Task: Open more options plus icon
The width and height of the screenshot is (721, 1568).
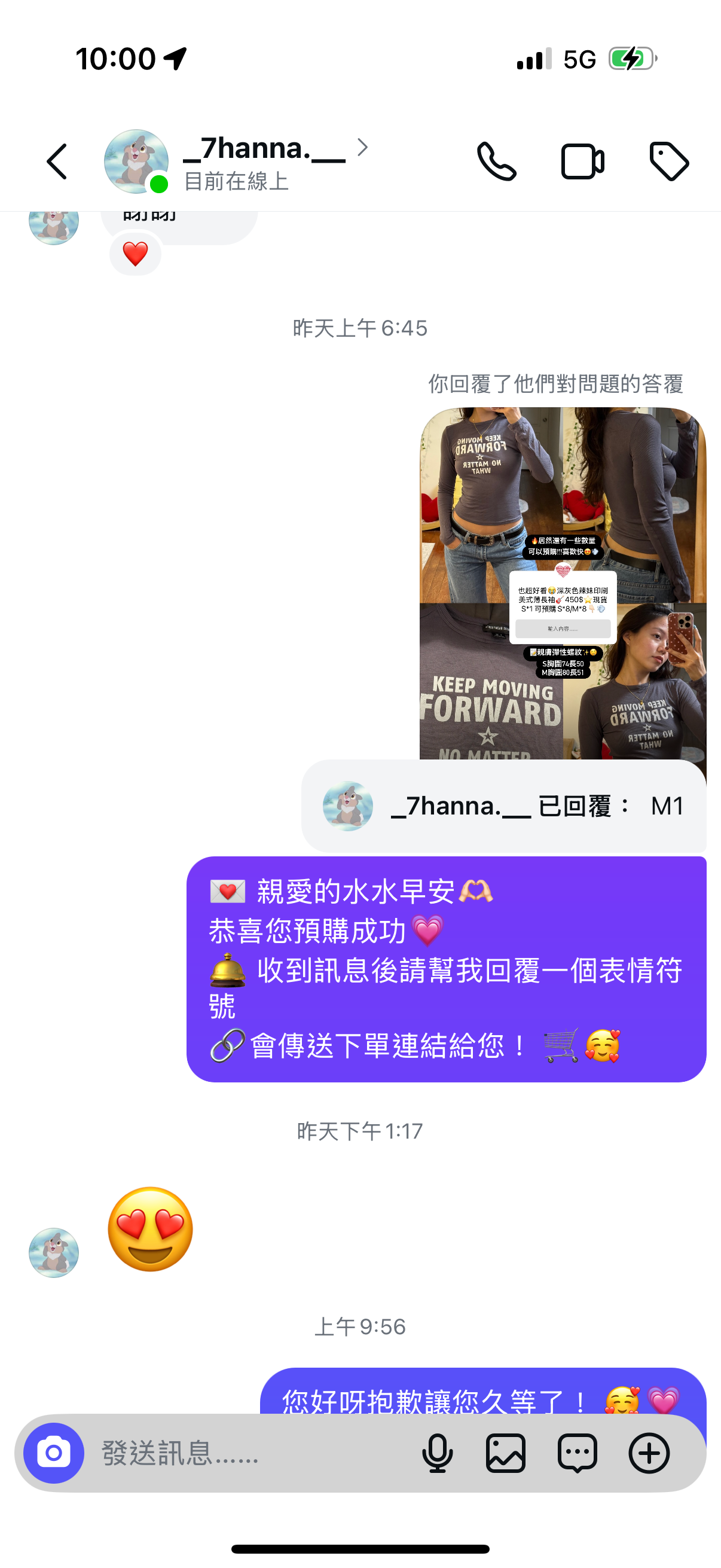Action: 649,1453
